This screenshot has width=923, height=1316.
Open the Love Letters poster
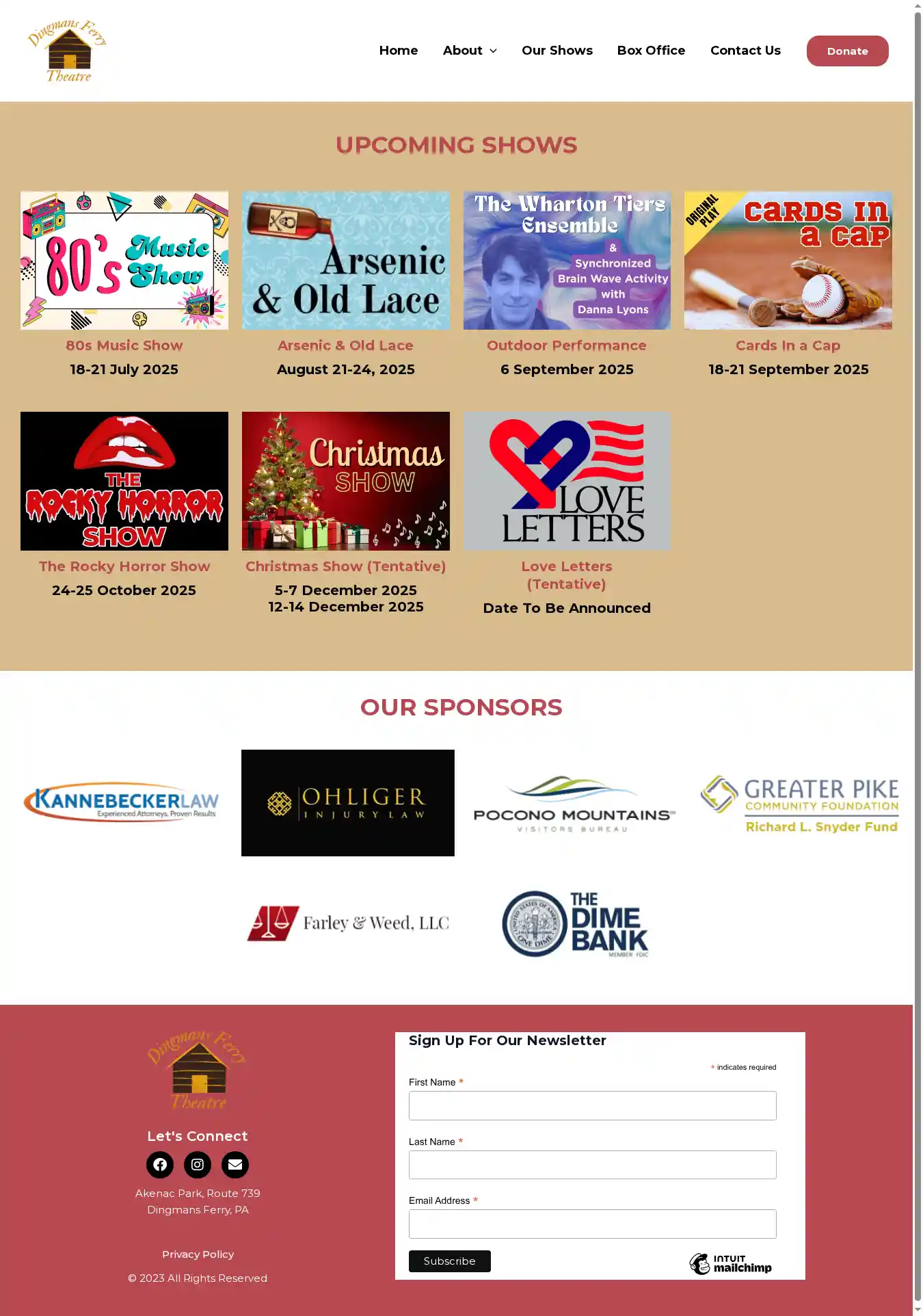tap(567, 481)
